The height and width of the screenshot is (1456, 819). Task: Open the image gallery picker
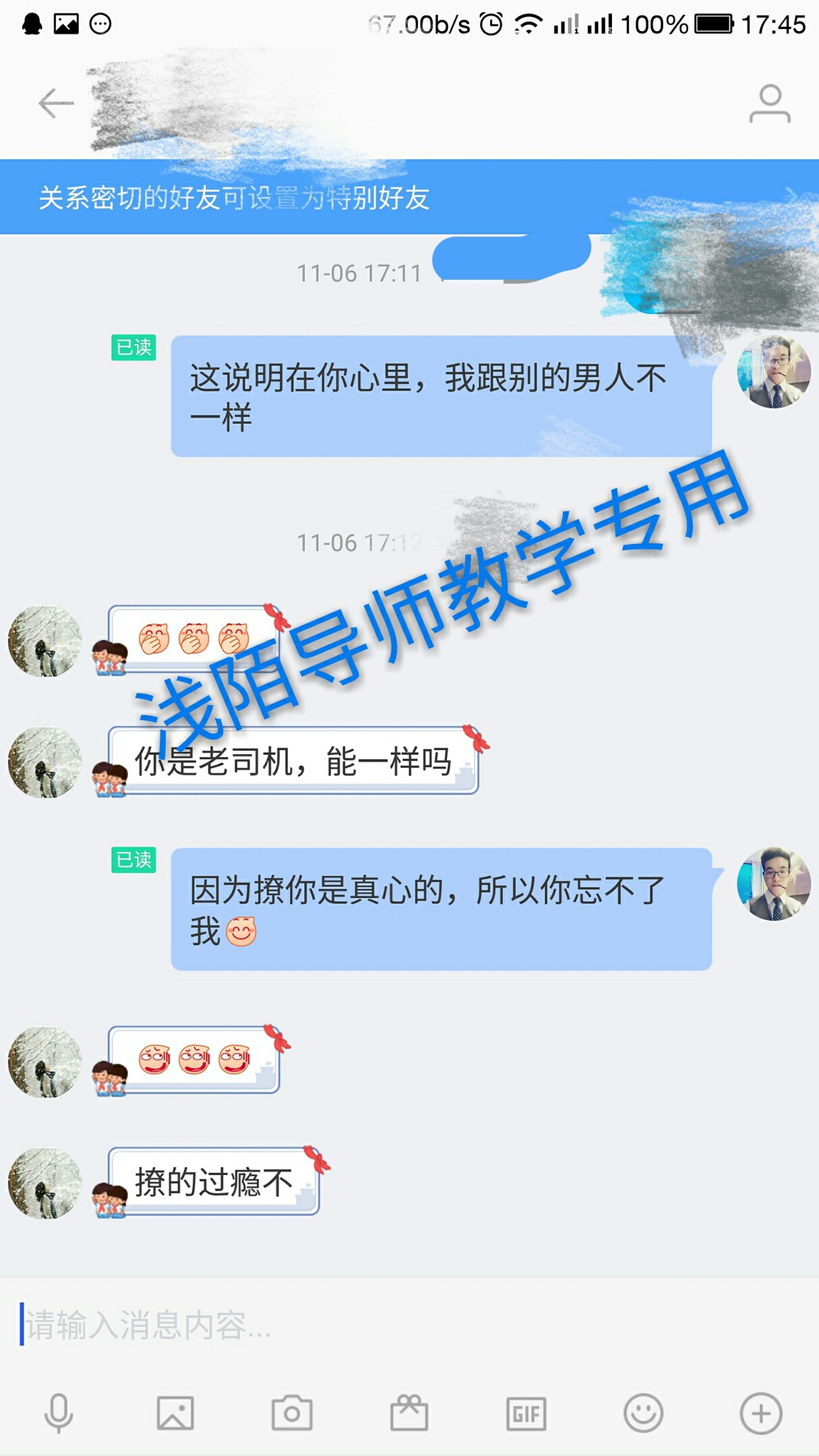point(175,1413)
